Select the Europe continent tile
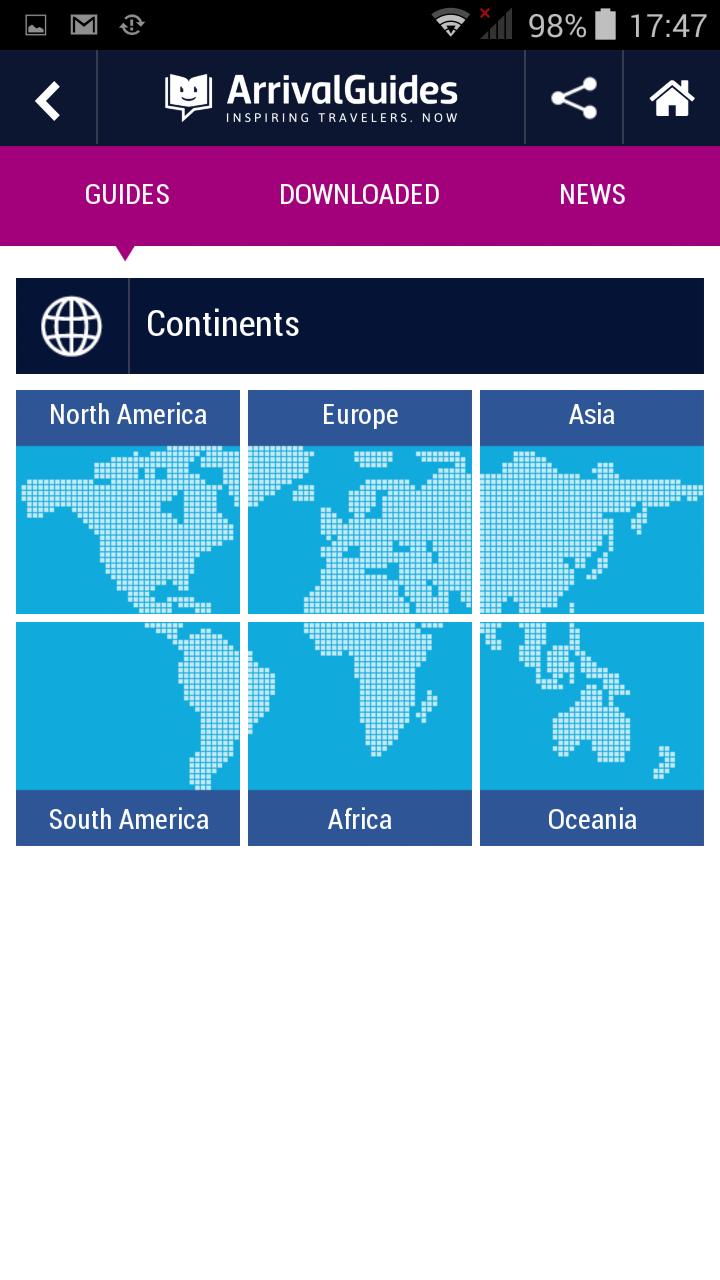 pos(359,502)
